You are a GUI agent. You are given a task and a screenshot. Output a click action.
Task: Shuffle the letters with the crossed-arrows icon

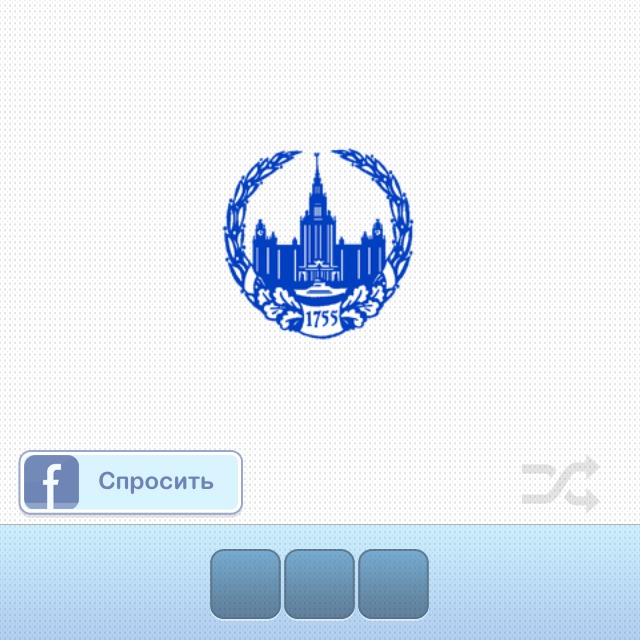point(560,484)
